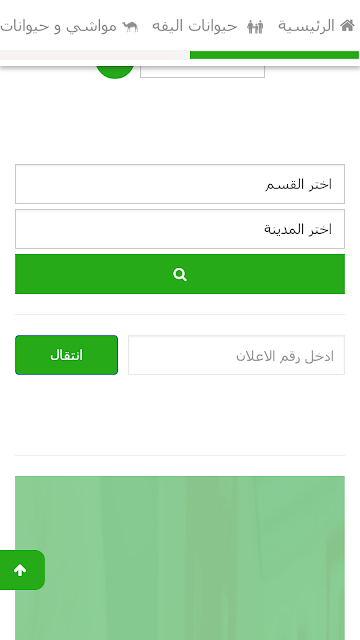
Task: Open the حيوانات اليفه category
Action: pos(208,26)
